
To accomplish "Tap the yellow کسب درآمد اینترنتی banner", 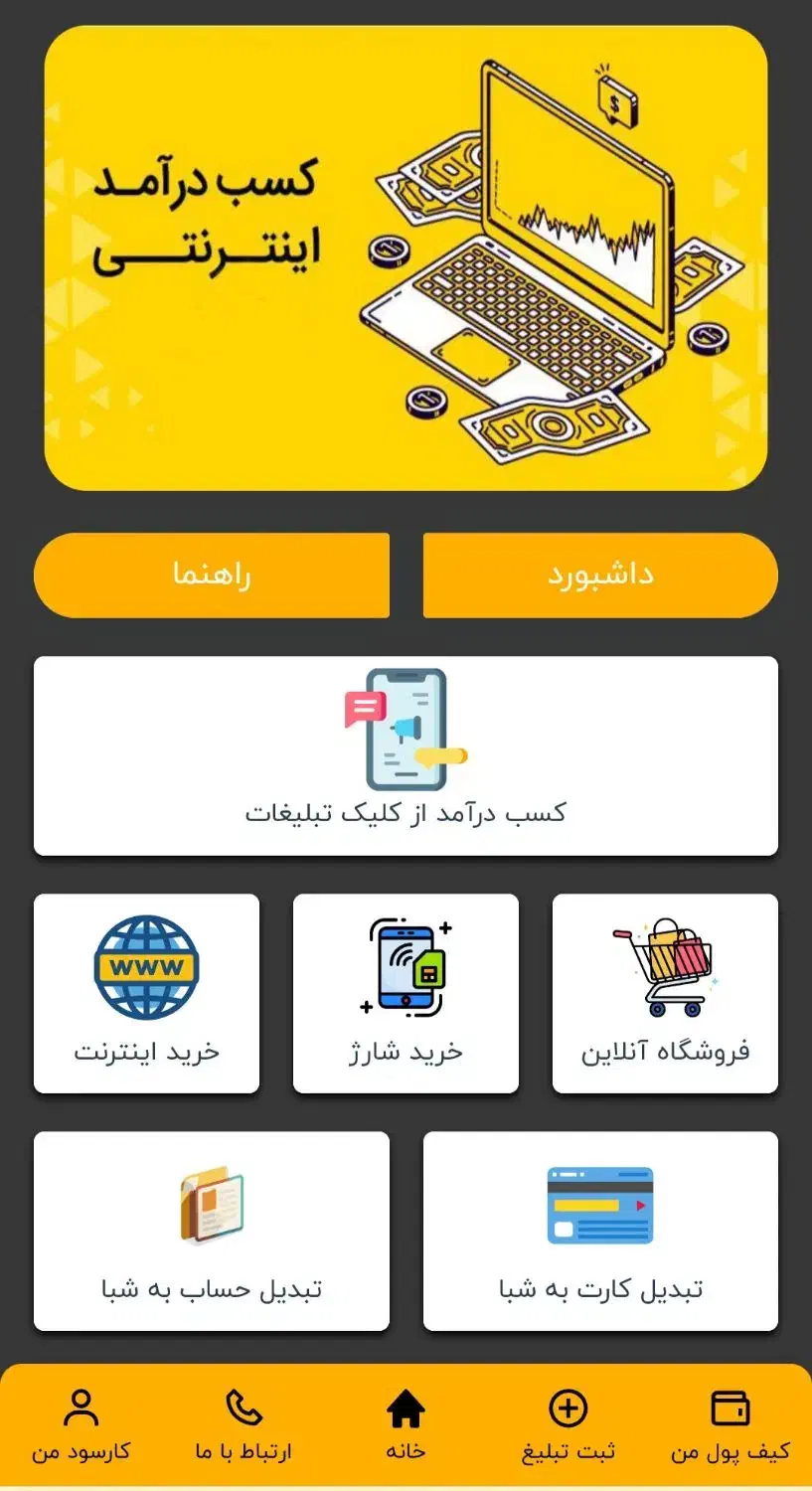I will (406, 260).
